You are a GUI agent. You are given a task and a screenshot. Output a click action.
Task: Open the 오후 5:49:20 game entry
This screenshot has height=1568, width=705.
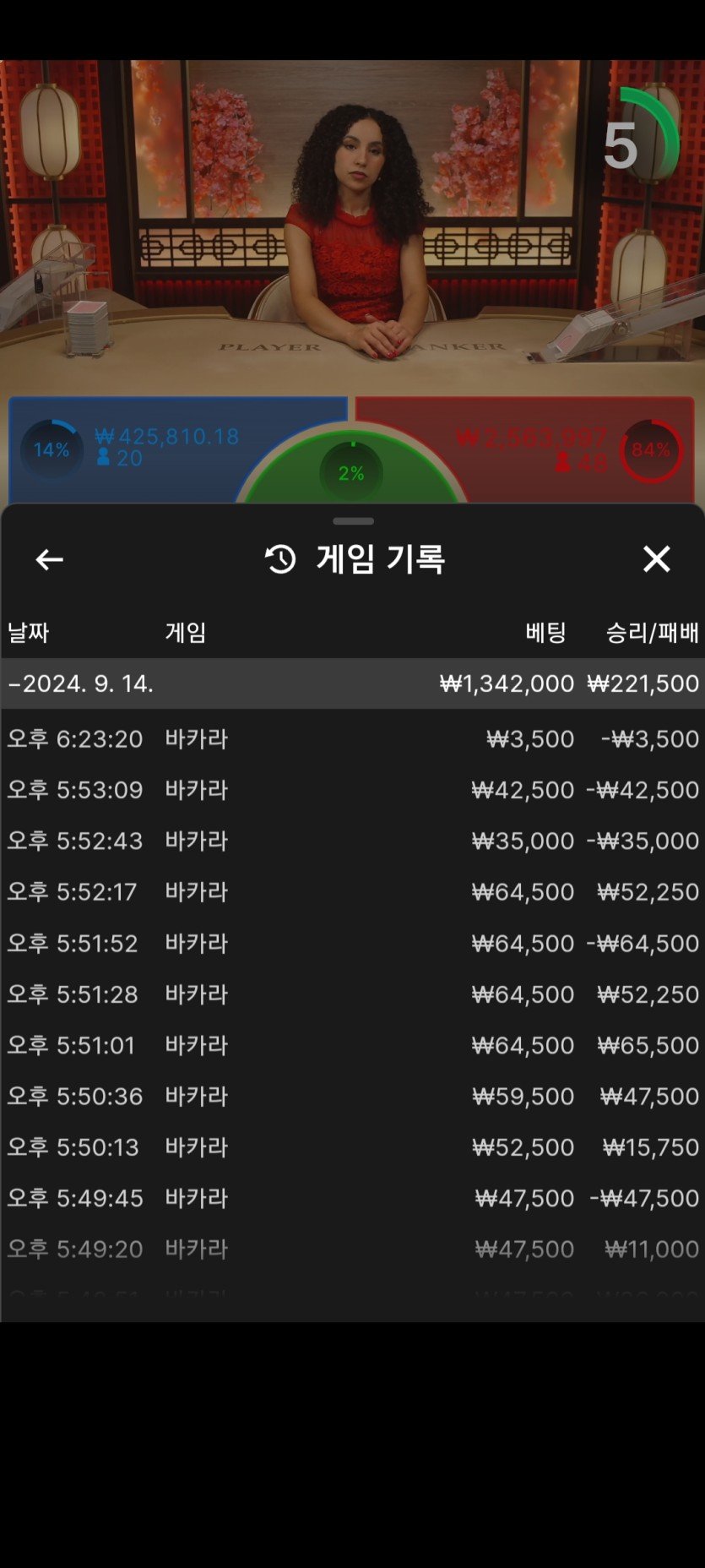[352, 1249]
